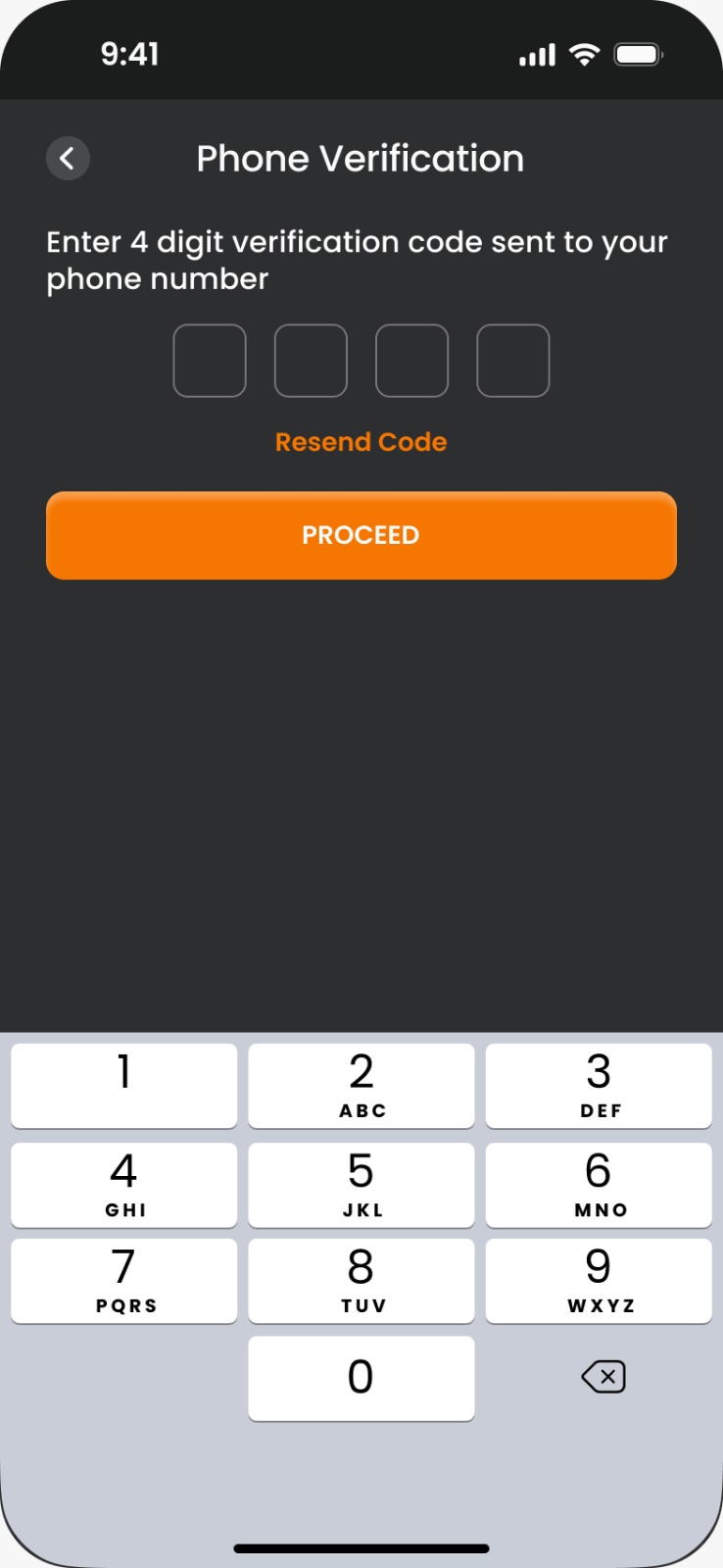Image resolution: width=723 pixels, height=1568 pixels.
Task: Tap the number 5 key
Action: 361,1185
